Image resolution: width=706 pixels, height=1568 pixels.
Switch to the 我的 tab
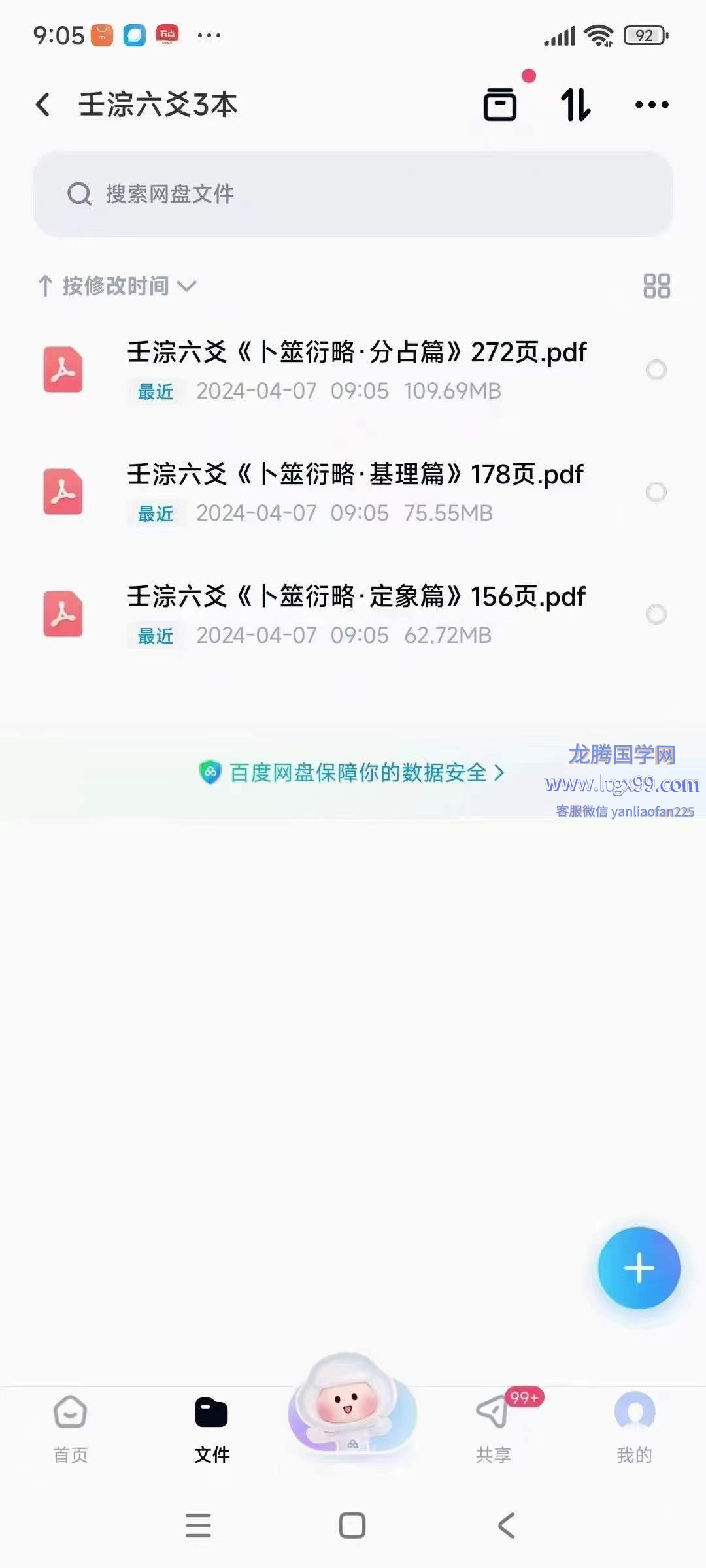[634, 1429]
